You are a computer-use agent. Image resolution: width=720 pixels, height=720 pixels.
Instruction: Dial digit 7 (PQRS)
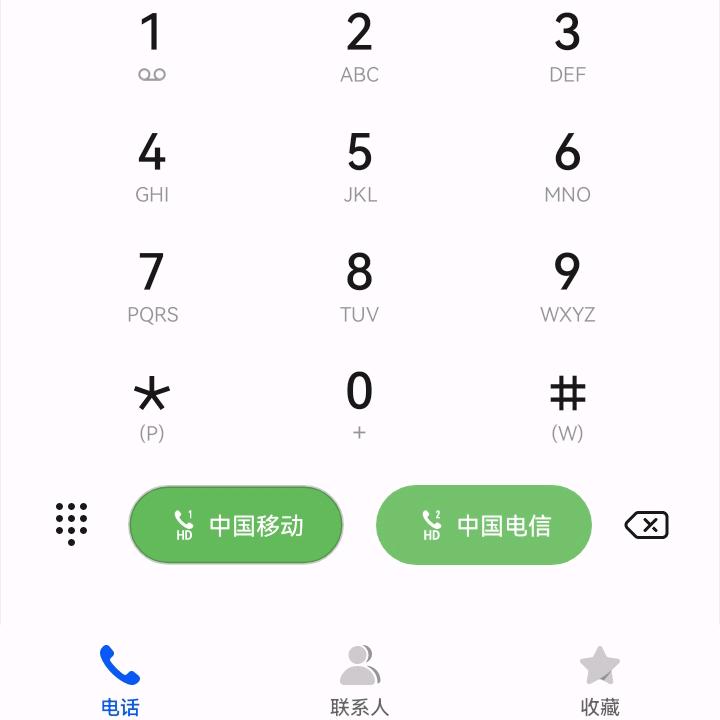(151, 286)
